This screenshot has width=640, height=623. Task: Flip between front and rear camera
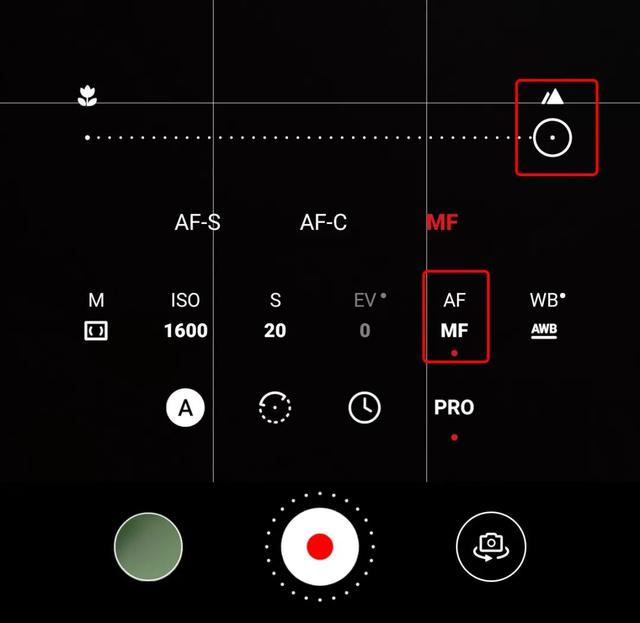(491, 546)
